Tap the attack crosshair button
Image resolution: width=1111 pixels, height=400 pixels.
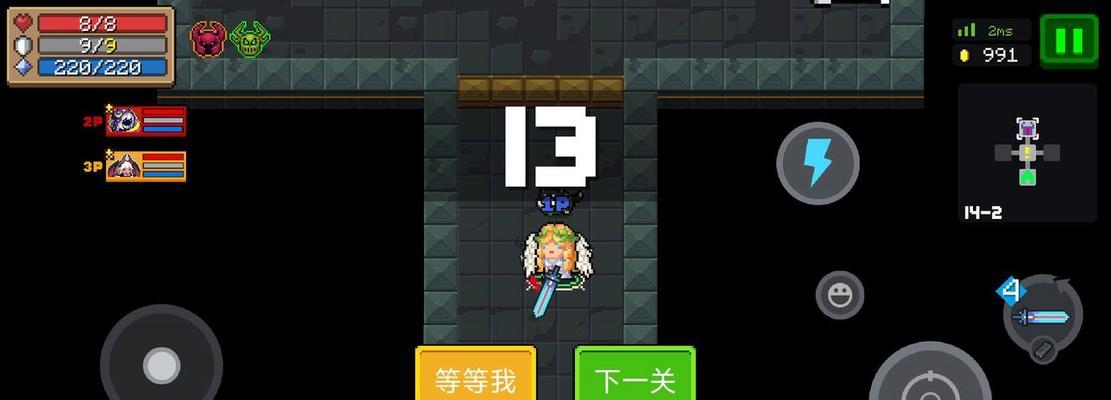(x=930, y=380)
